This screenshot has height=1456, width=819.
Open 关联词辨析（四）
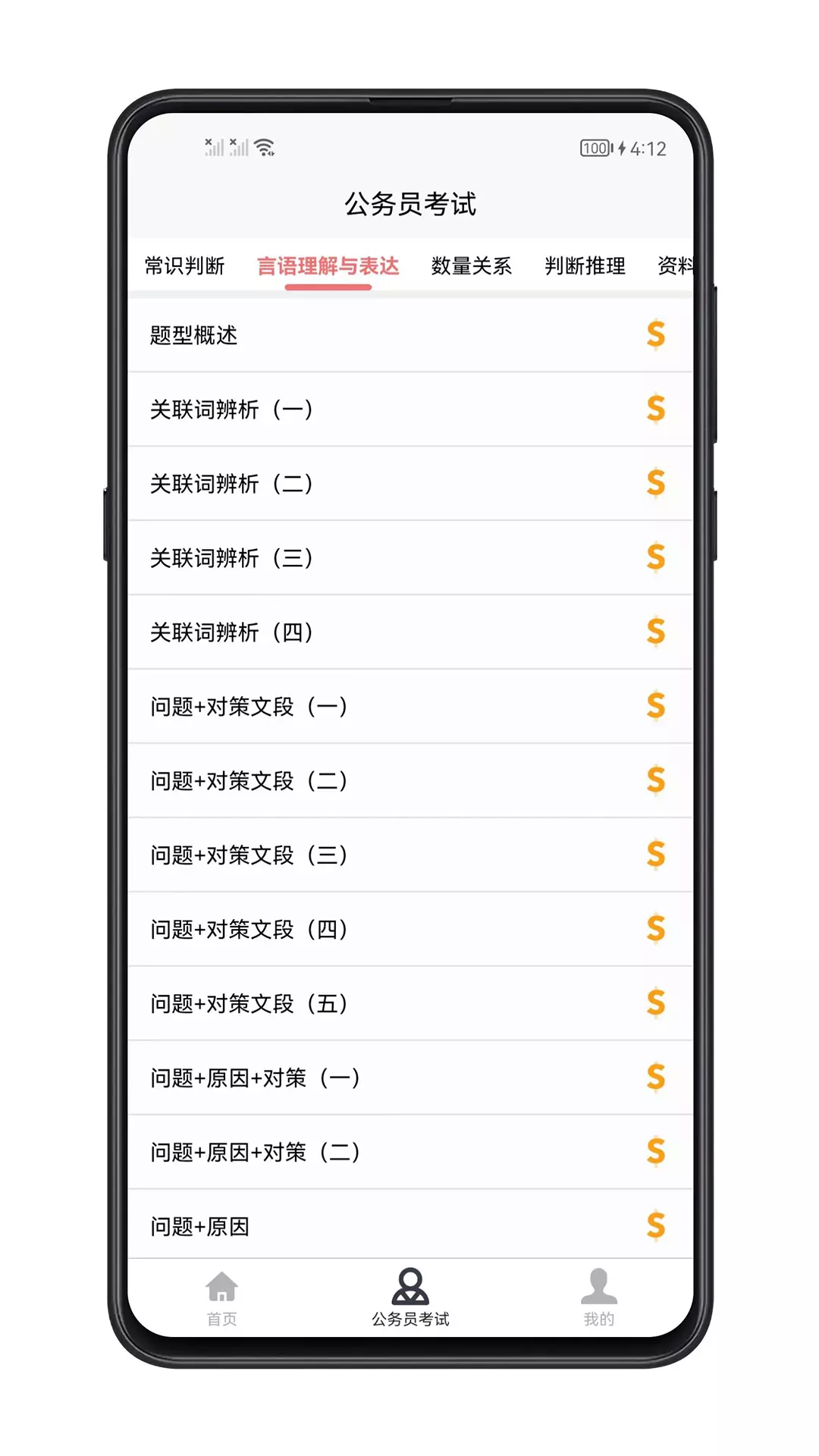coord(410,632)
